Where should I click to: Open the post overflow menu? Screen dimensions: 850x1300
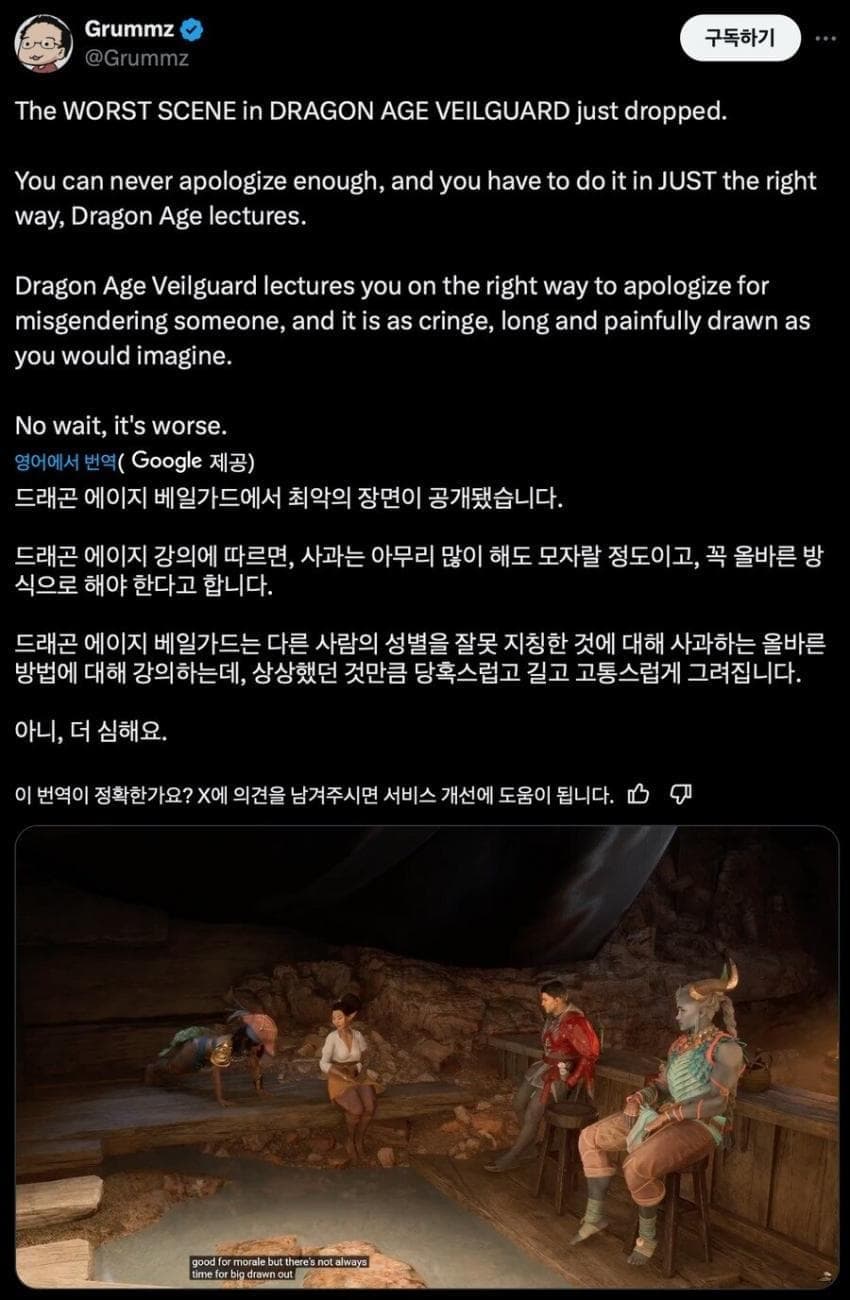(826, 38)
